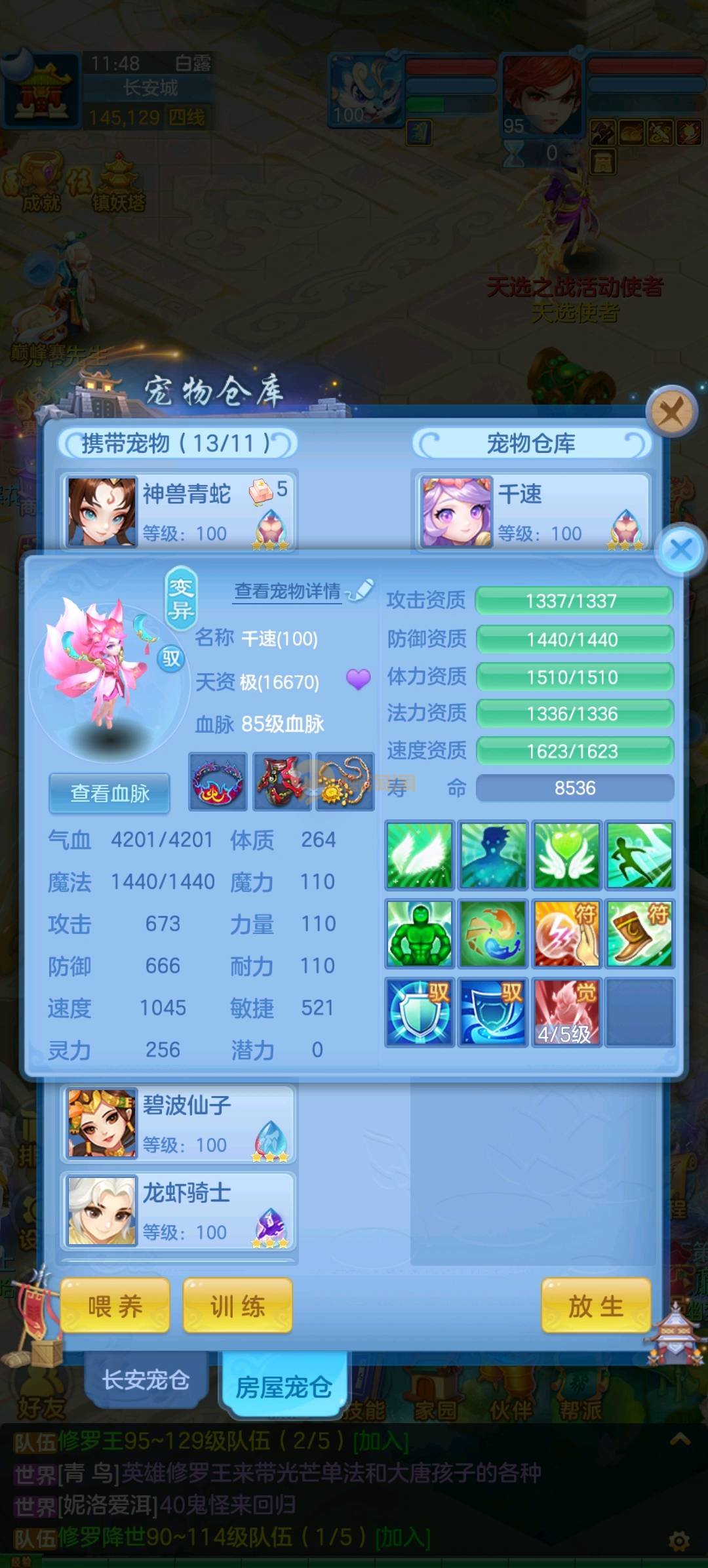
Task: Switch to 房屋宠仓 tab
Action: point(283,1387)
